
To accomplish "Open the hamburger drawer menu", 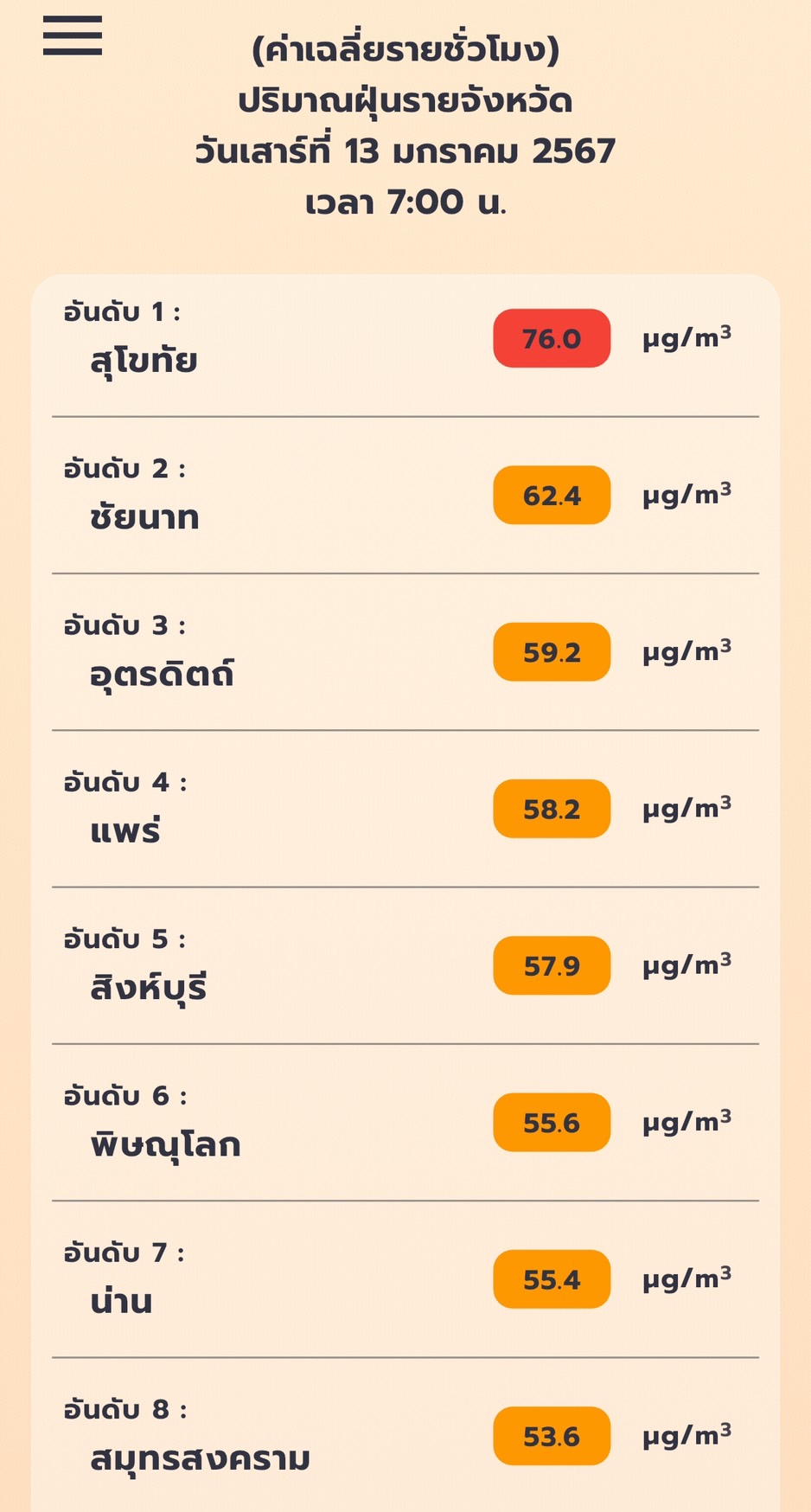I will tap(73, 36).
